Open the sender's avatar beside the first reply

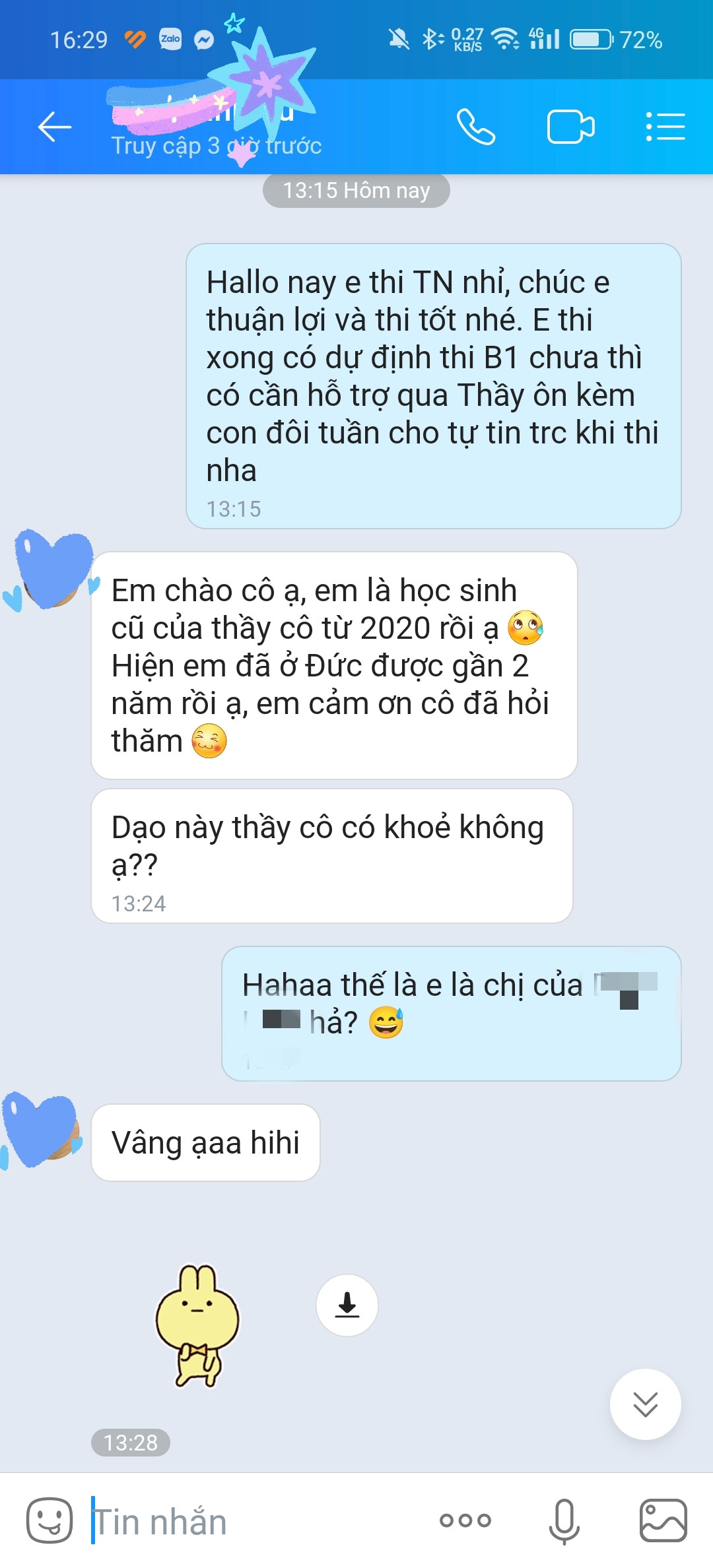(x=51, y=570)
